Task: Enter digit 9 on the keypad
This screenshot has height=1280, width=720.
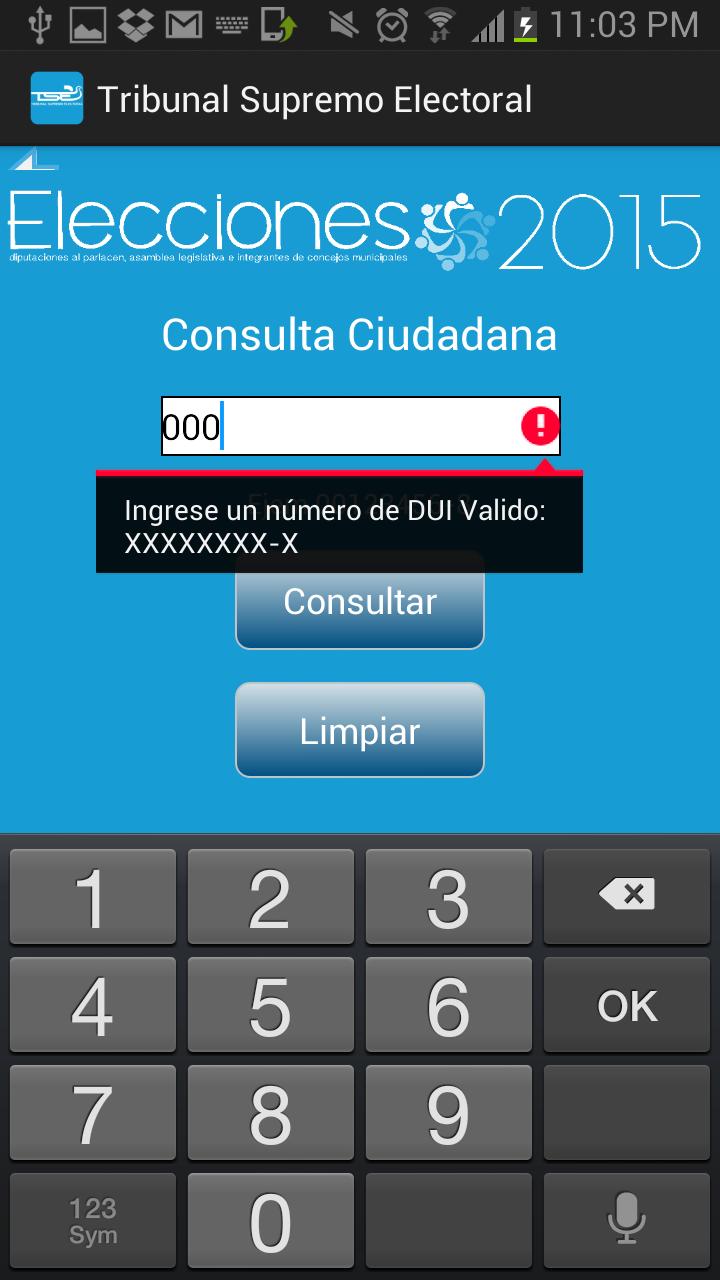Action: click(x=448, y=1114)
